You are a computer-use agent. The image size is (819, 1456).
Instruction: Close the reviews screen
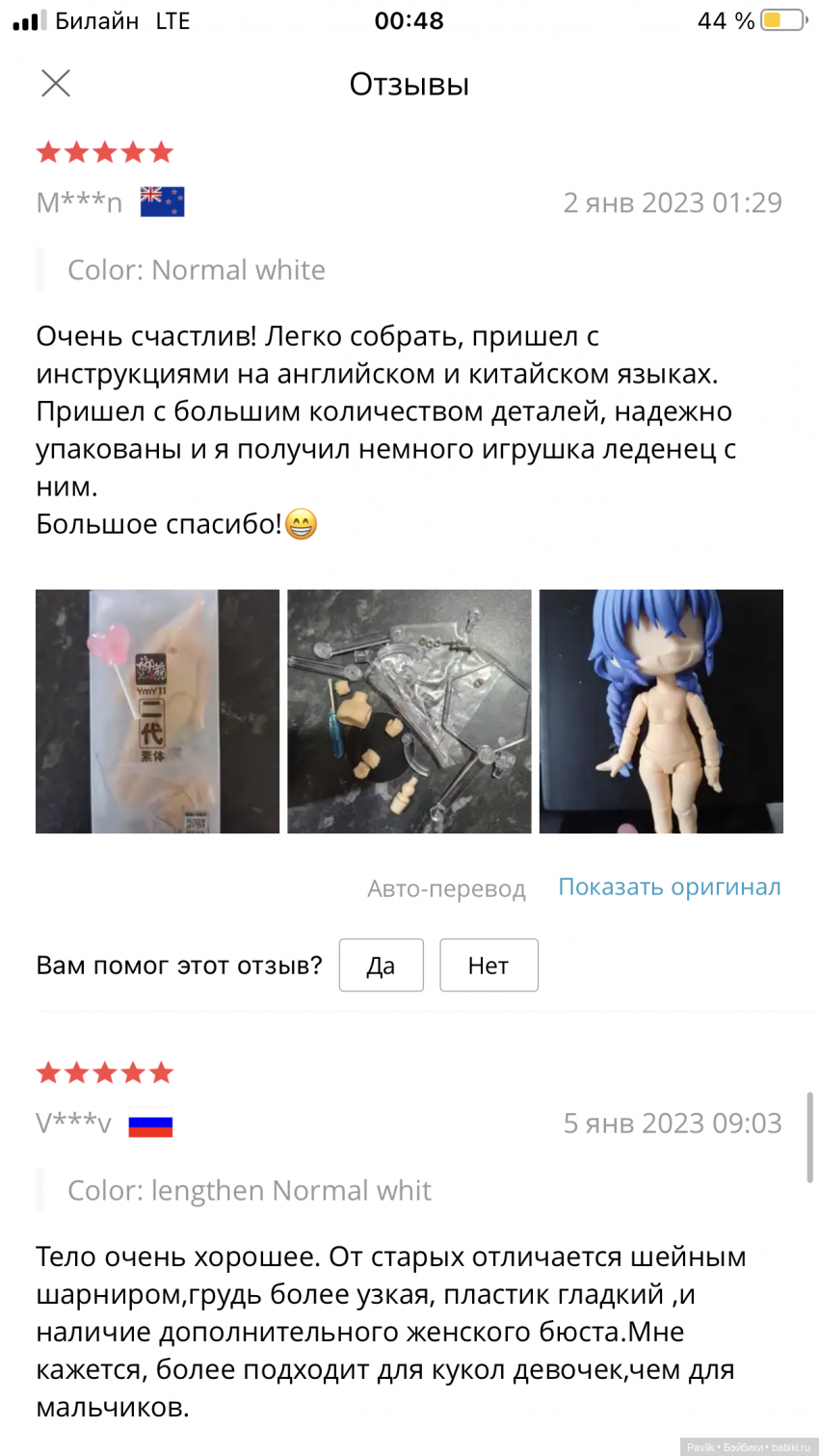coord(56,84)
